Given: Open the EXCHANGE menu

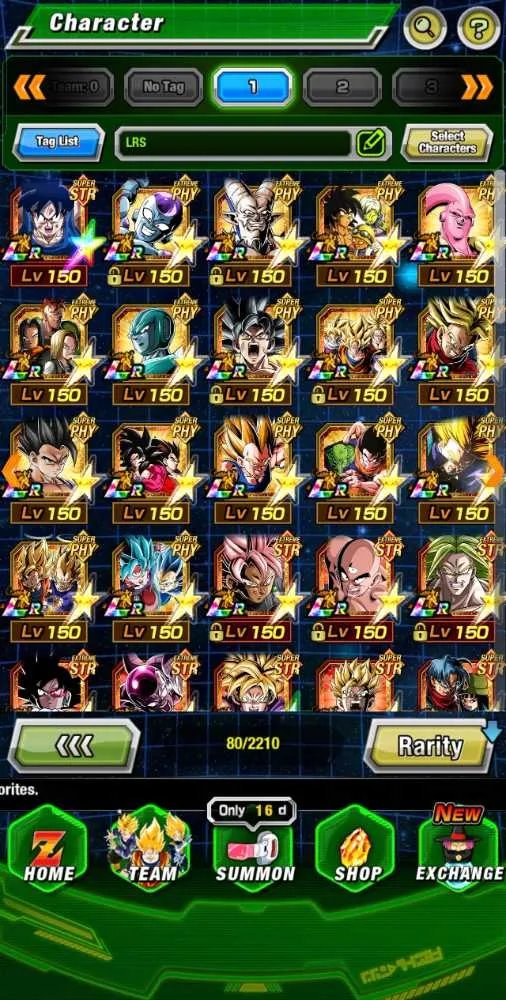Looking at the screenshot, I should [x=459, y=848].
